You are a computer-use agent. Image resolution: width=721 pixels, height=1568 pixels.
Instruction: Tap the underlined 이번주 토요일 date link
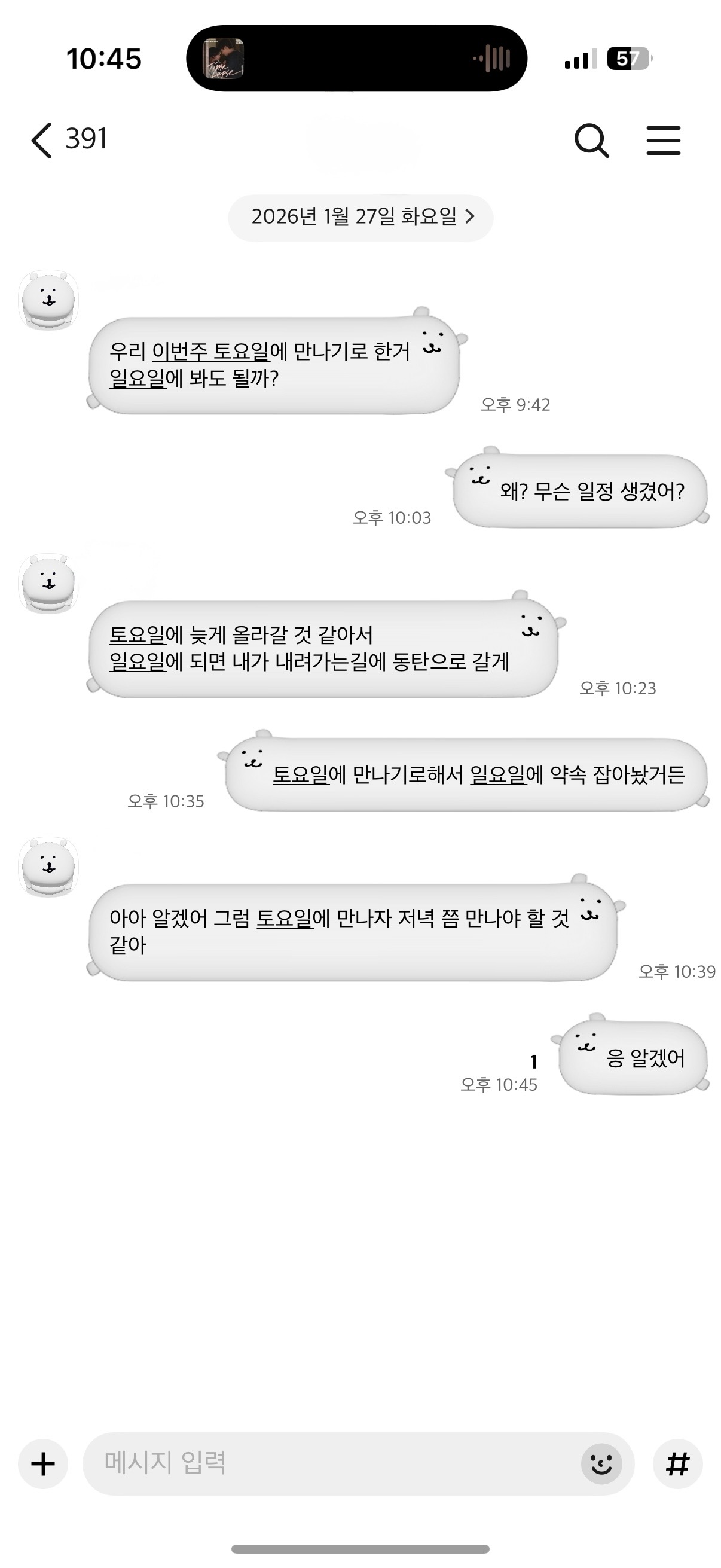click(x=210, y=352)
